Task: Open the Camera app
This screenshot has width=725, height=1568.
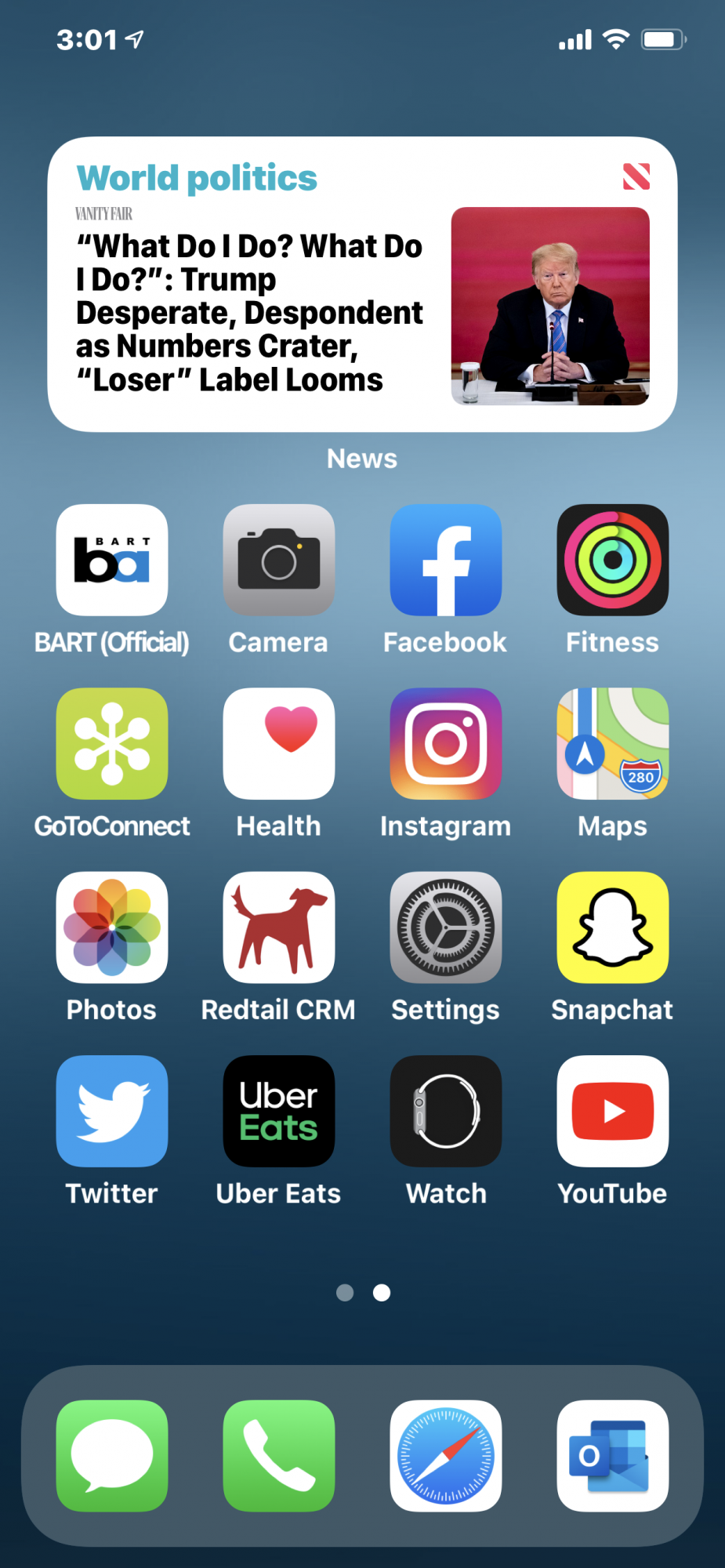Action: pos(279,560)
